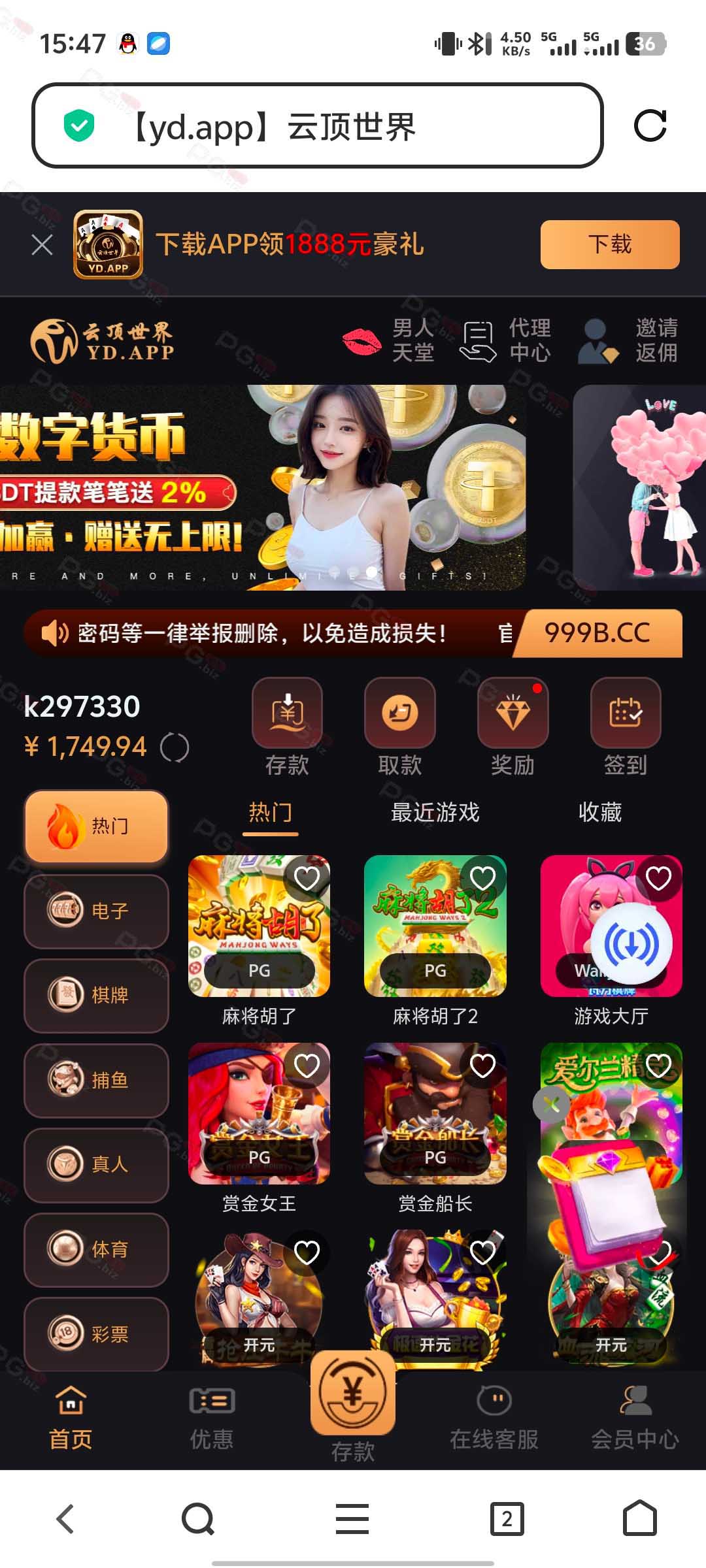The width and height of the screenshot is (706, 1568).
Task: Switch to the 收藏 tab
Action: [600, 812]
